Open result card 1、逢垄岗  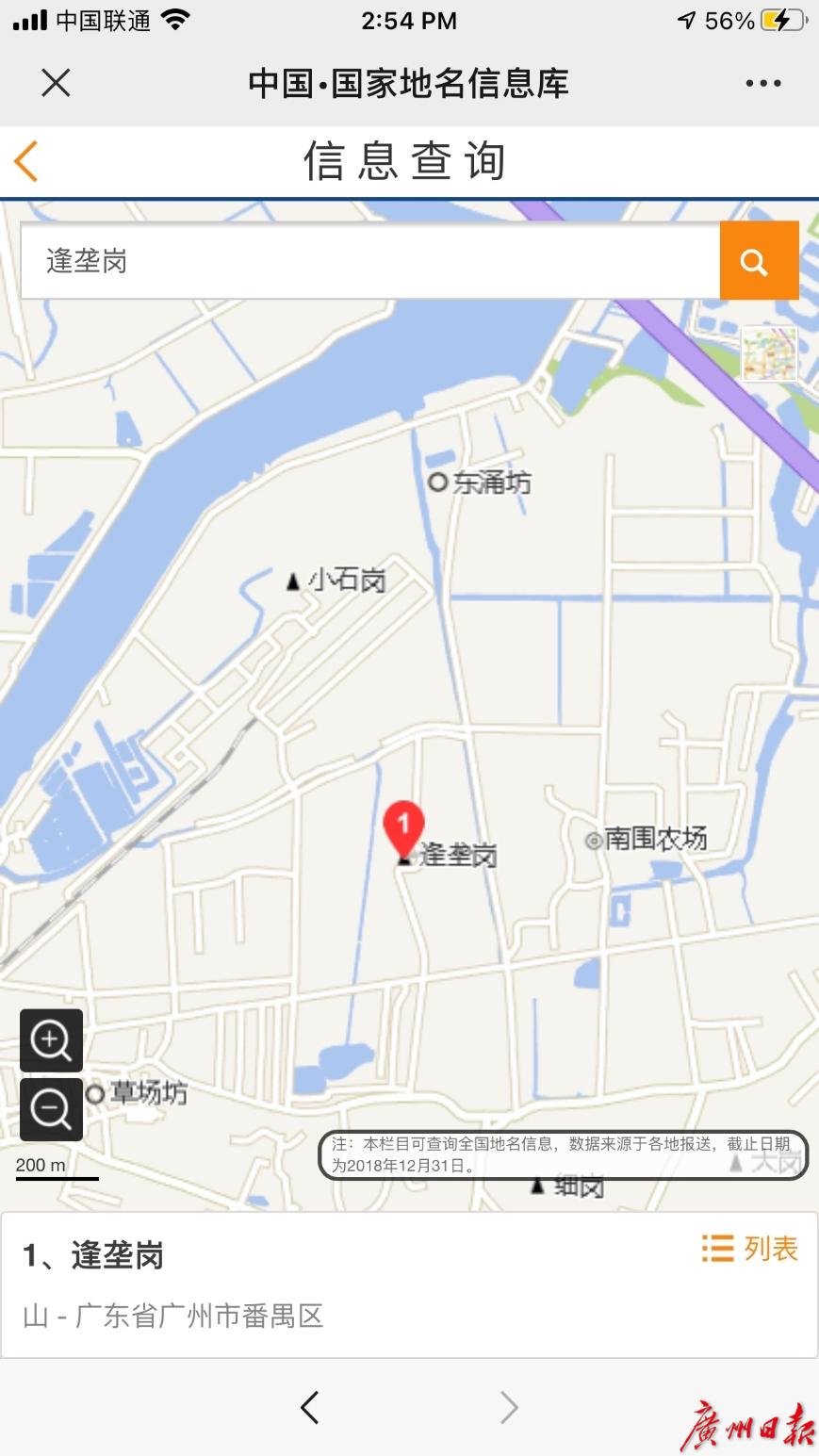tap(283, 1284)
